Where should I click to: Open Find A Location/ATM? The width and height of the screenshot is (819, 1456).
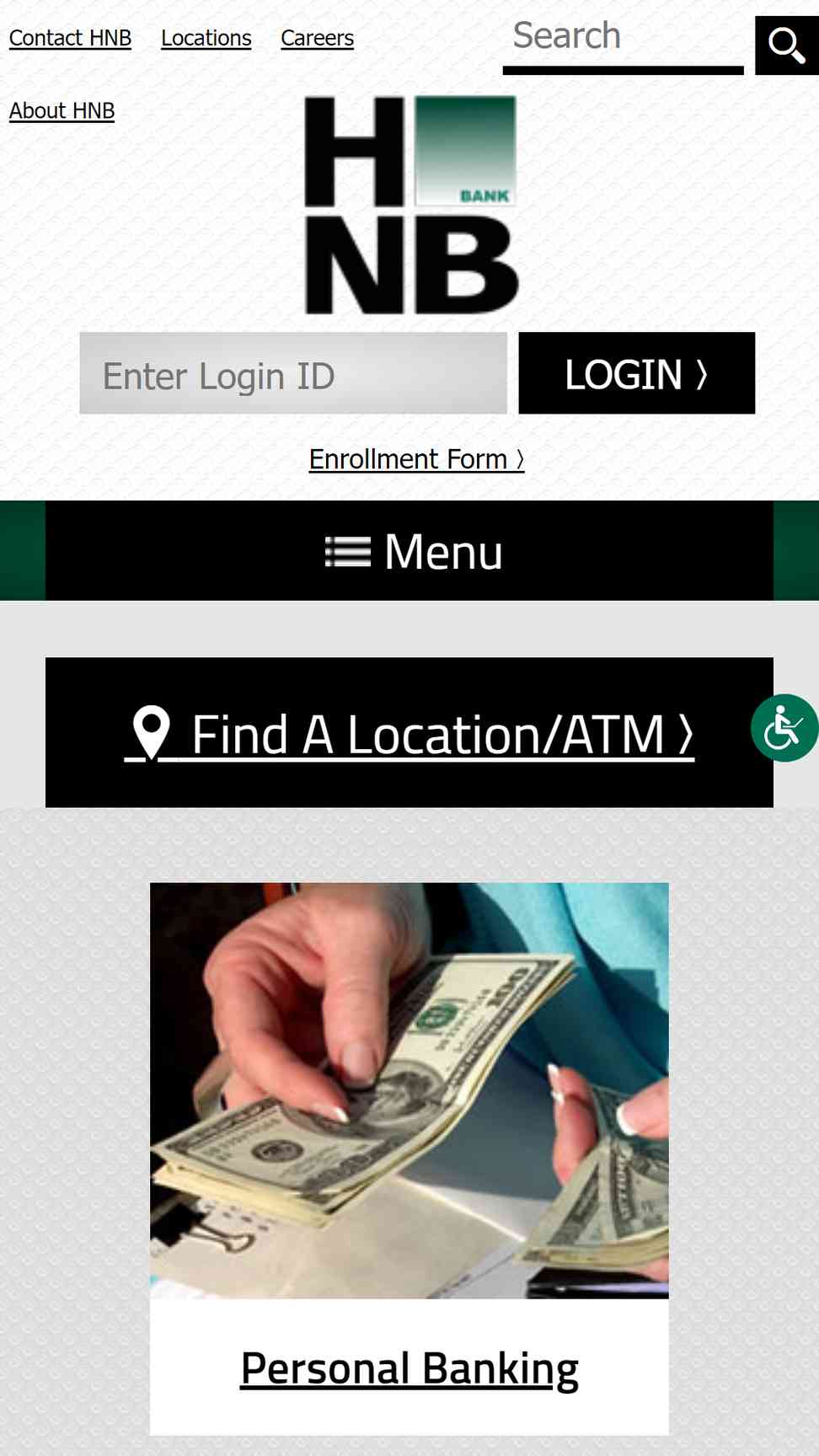click(x=409, y=734)
